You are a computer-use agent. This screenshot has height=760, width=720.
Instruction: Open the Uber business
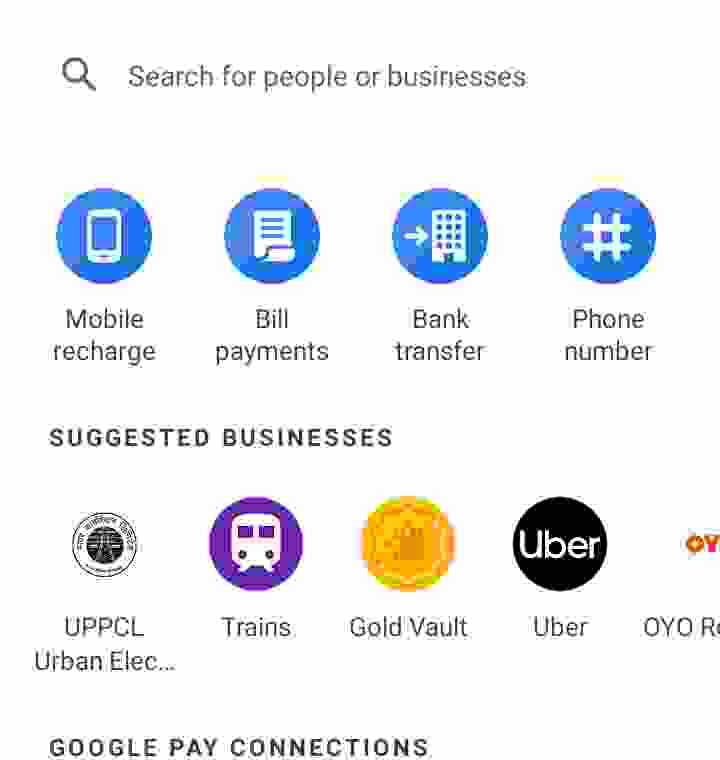point(560,545)
